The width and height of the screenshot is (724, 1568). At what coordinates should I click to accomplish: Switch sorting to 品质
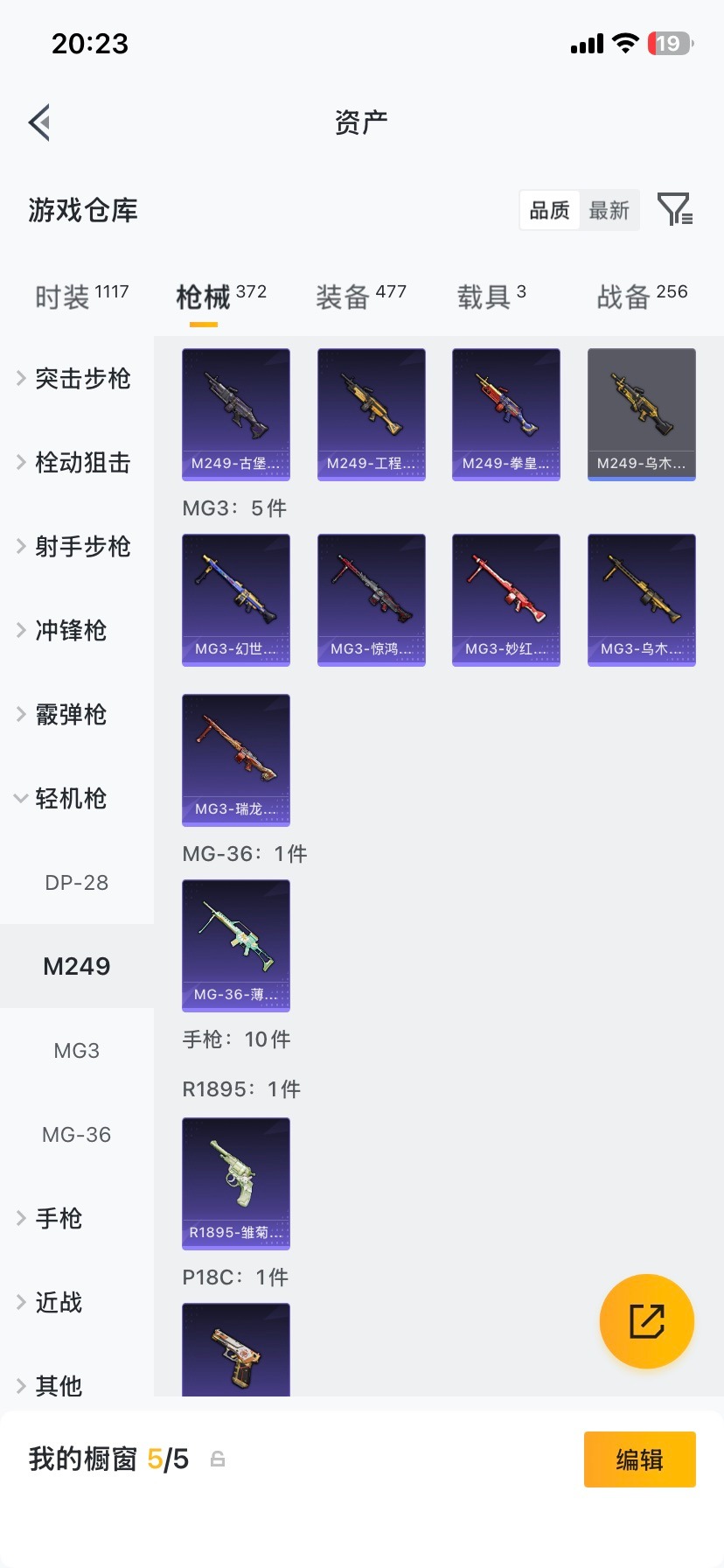coord(548,210)
